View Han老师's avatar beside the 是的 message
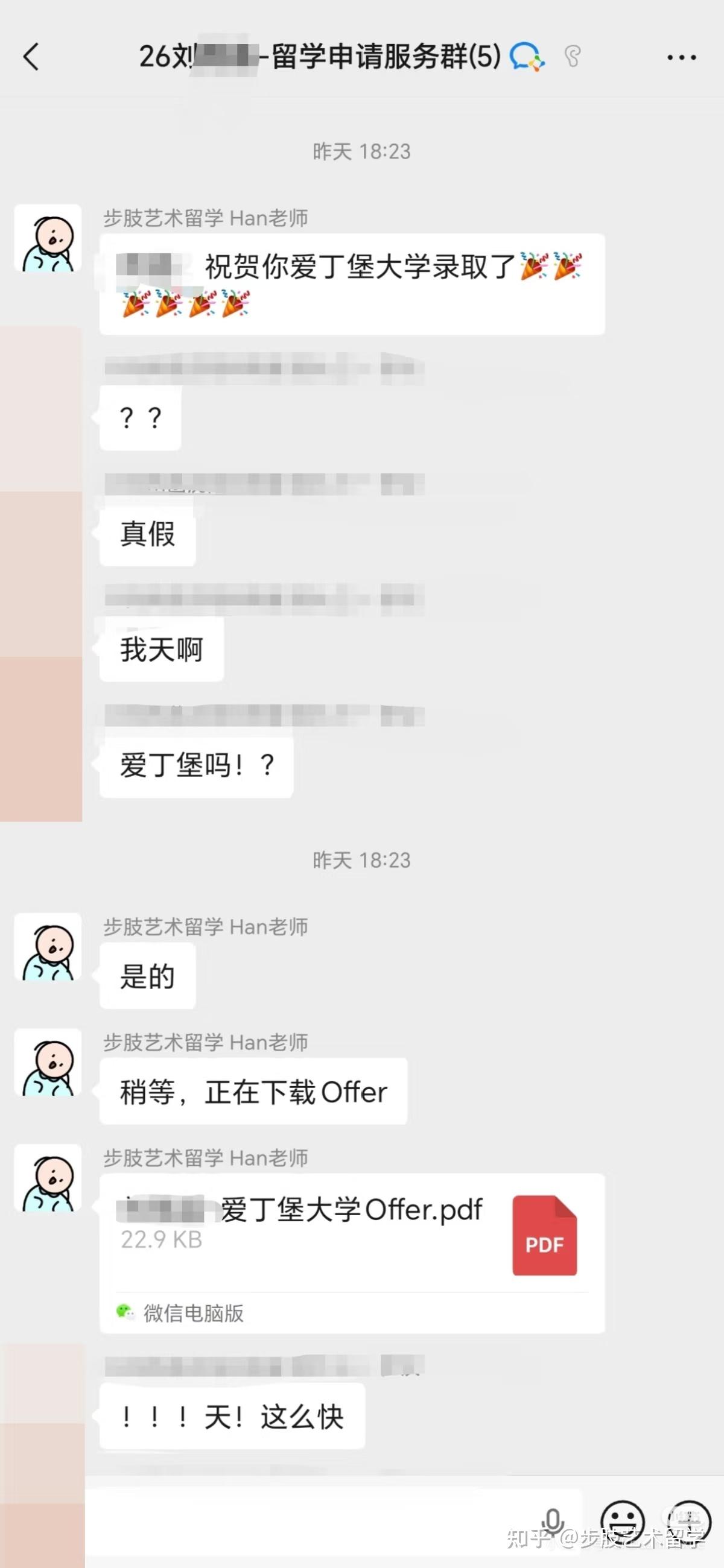This screenshot has width=724, height=1568. 48,947
